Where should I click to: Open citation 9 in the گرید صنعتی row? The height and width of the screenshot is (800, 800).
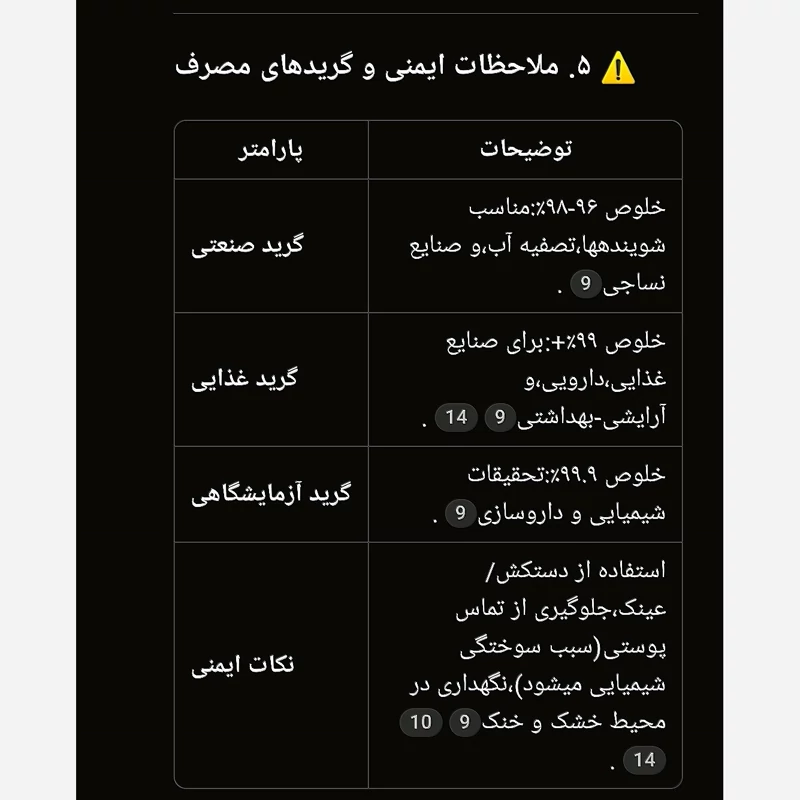pyautogui.click(x=585, y=285)
